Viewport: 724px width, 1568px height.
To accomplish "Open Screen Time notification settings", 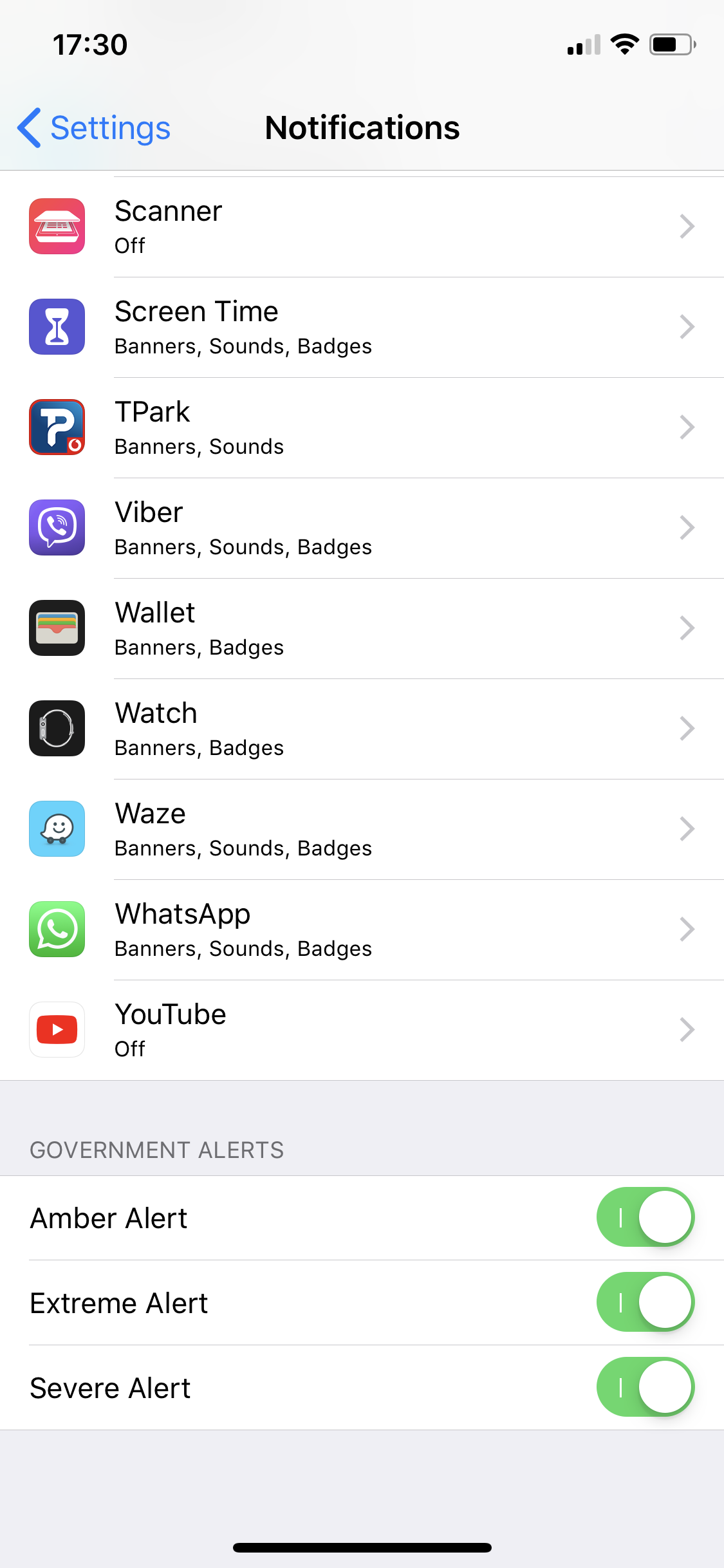I will (x=362, y=328).
